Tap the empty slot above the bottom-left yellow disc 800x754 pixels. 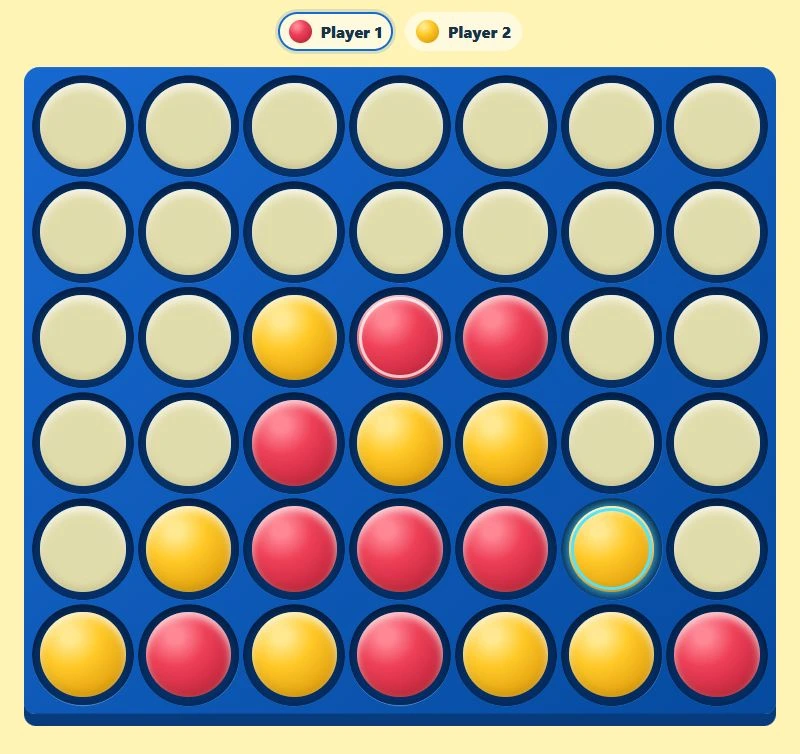pyautogui.click(x=83, y=549)
